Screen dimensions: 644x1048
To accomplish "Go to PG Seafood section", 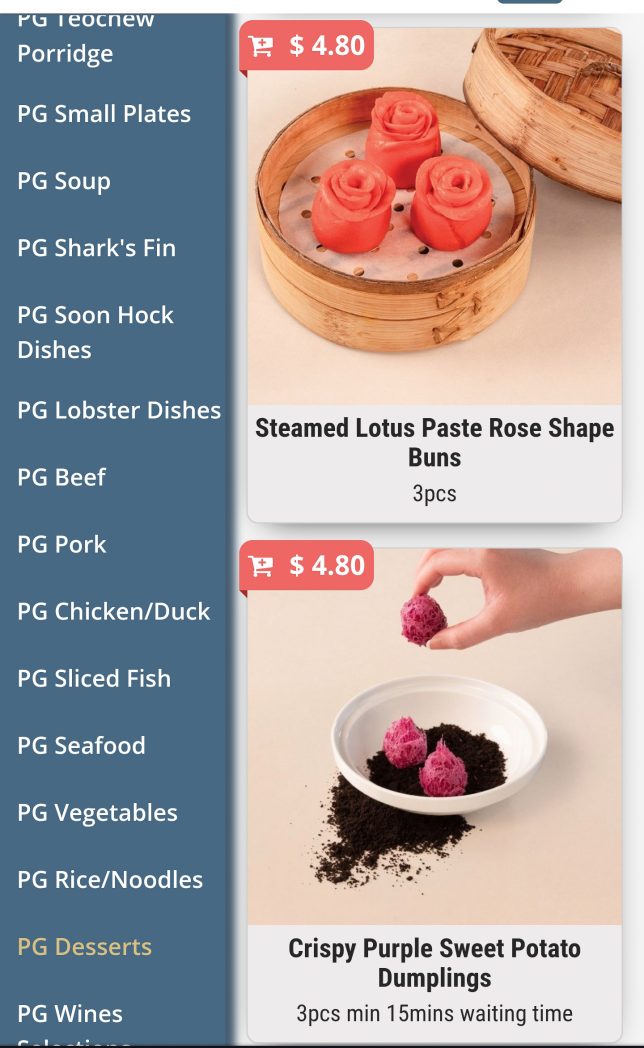I will point(81,745).
